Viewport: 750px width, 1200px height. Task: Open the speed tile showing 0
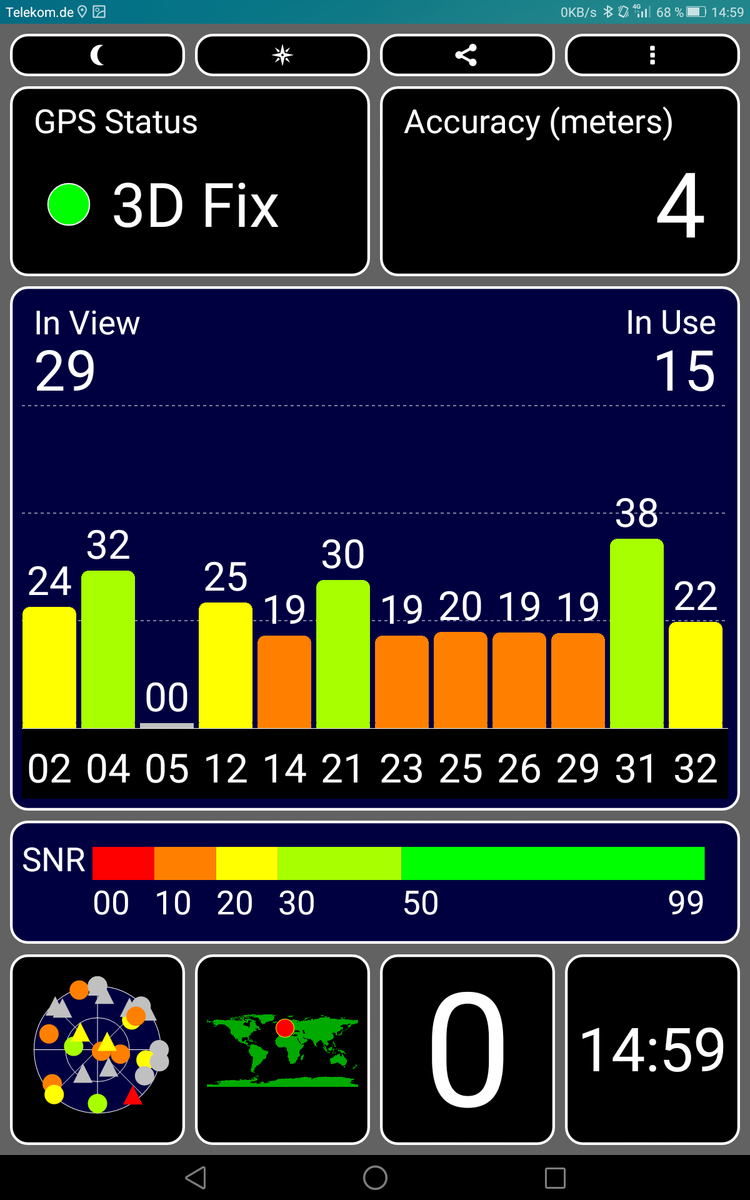click(x=467, y=1049)
